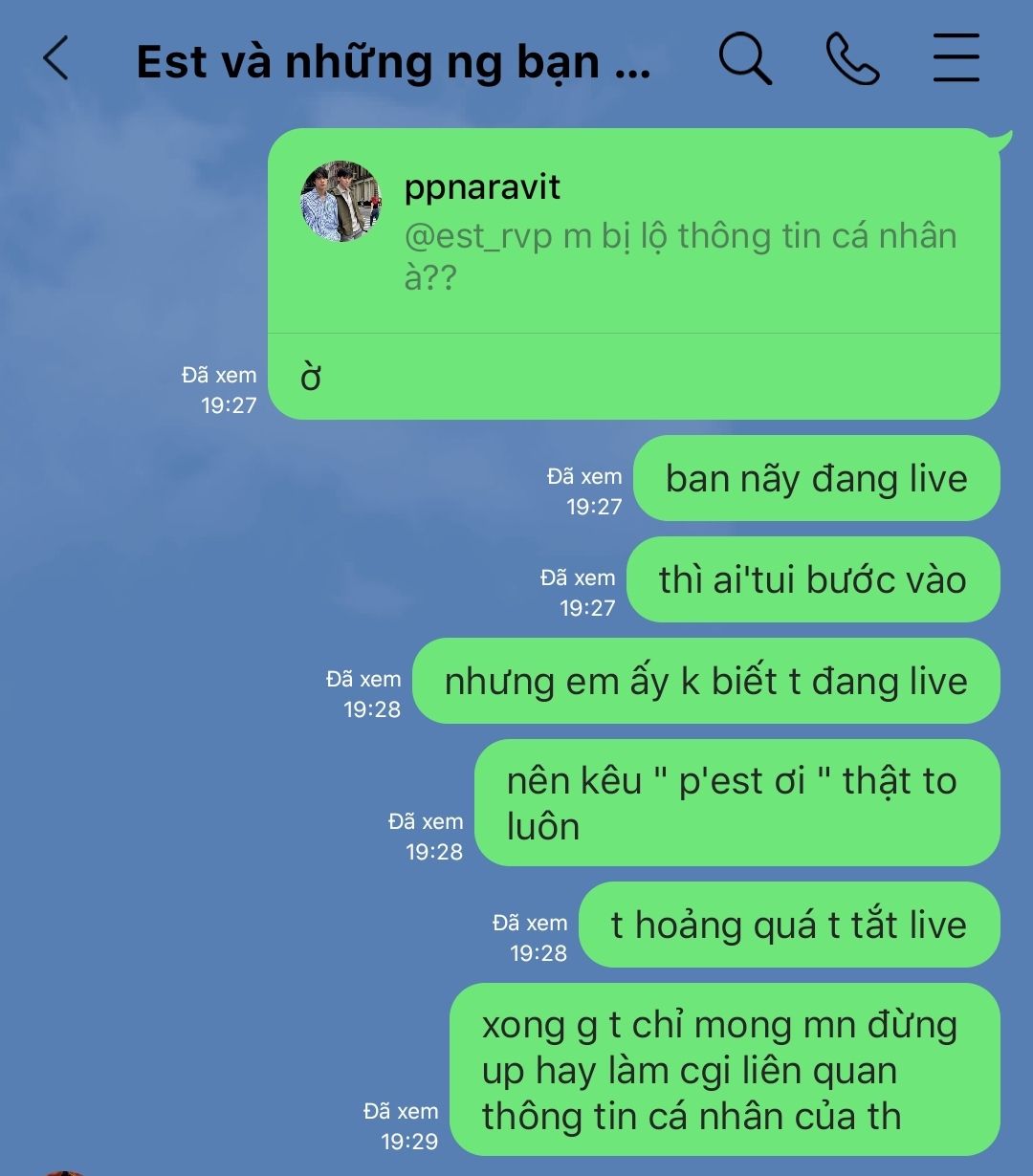Image resolution: width=1033 pixels, height=1176 pixels.
Task: Search within this chat
Action: pos(745,59)
